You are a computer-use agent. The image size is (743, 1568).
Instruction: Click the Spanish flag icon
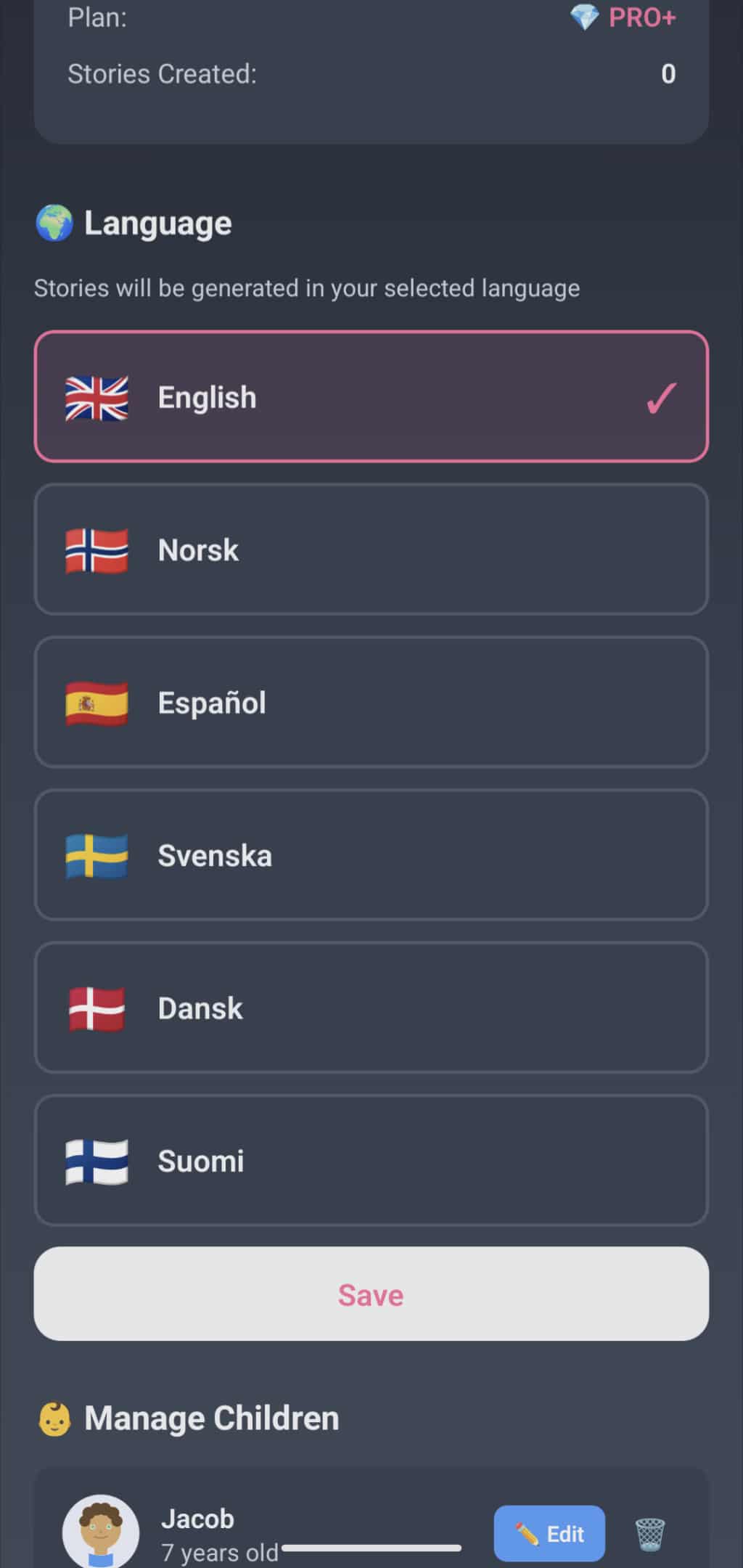click(97, 703)
